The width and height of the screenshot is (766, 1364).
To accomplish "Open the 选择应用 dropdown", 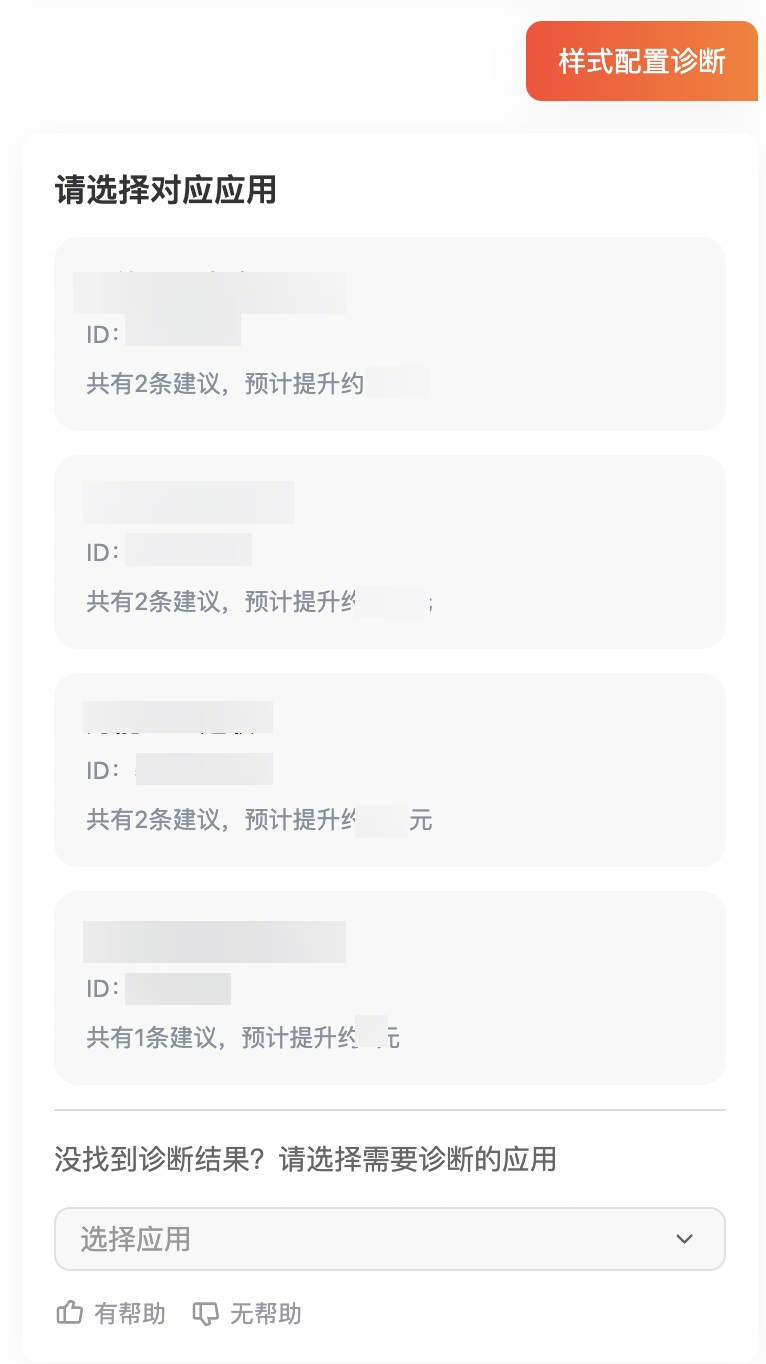I will [389, 1239].
